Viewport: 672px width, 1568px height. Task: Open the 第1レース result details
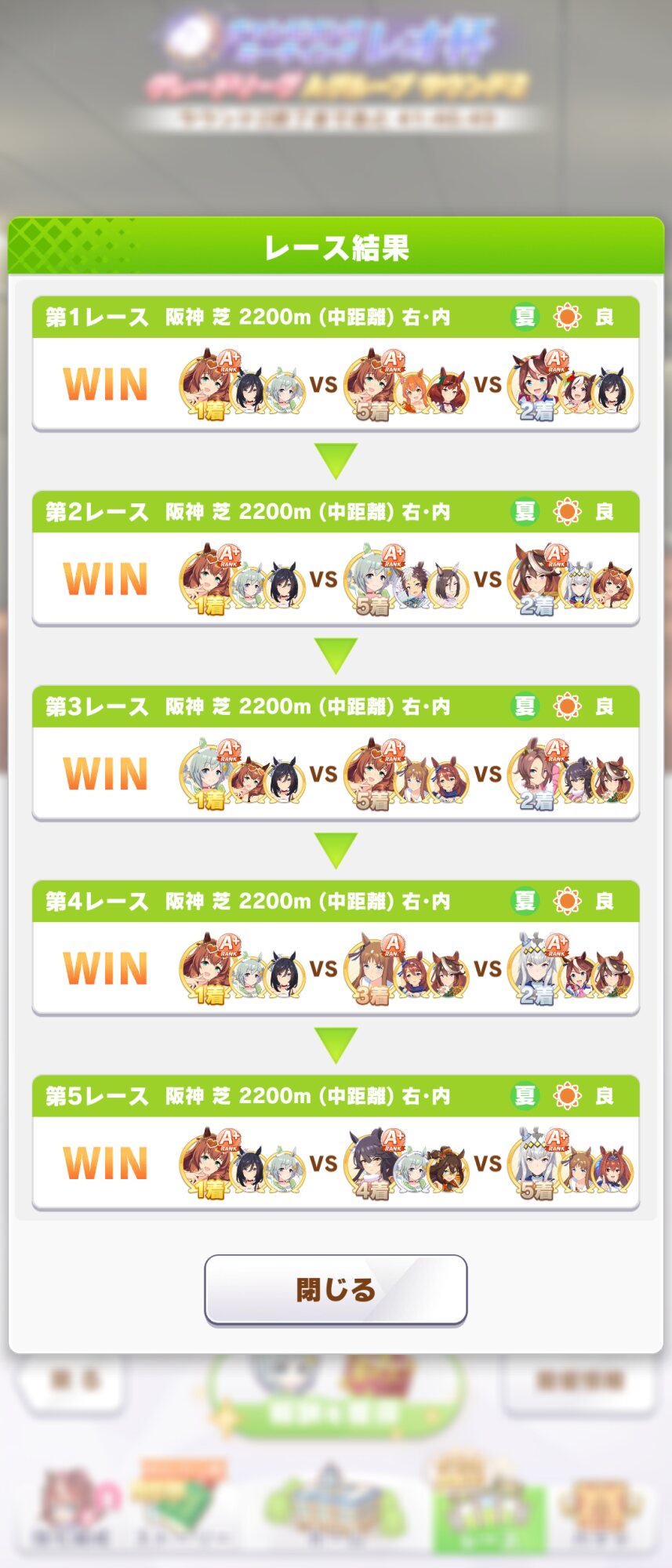pos(336,363)
